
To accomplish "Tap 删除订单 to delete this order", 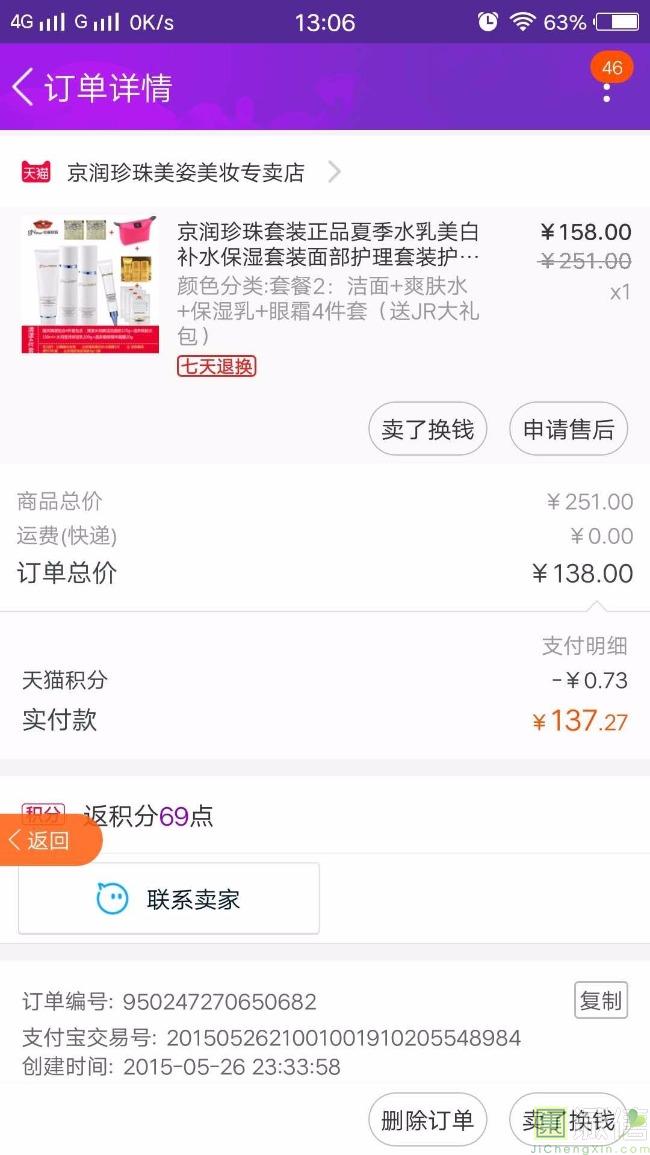I will click(x=428, y=1120).
